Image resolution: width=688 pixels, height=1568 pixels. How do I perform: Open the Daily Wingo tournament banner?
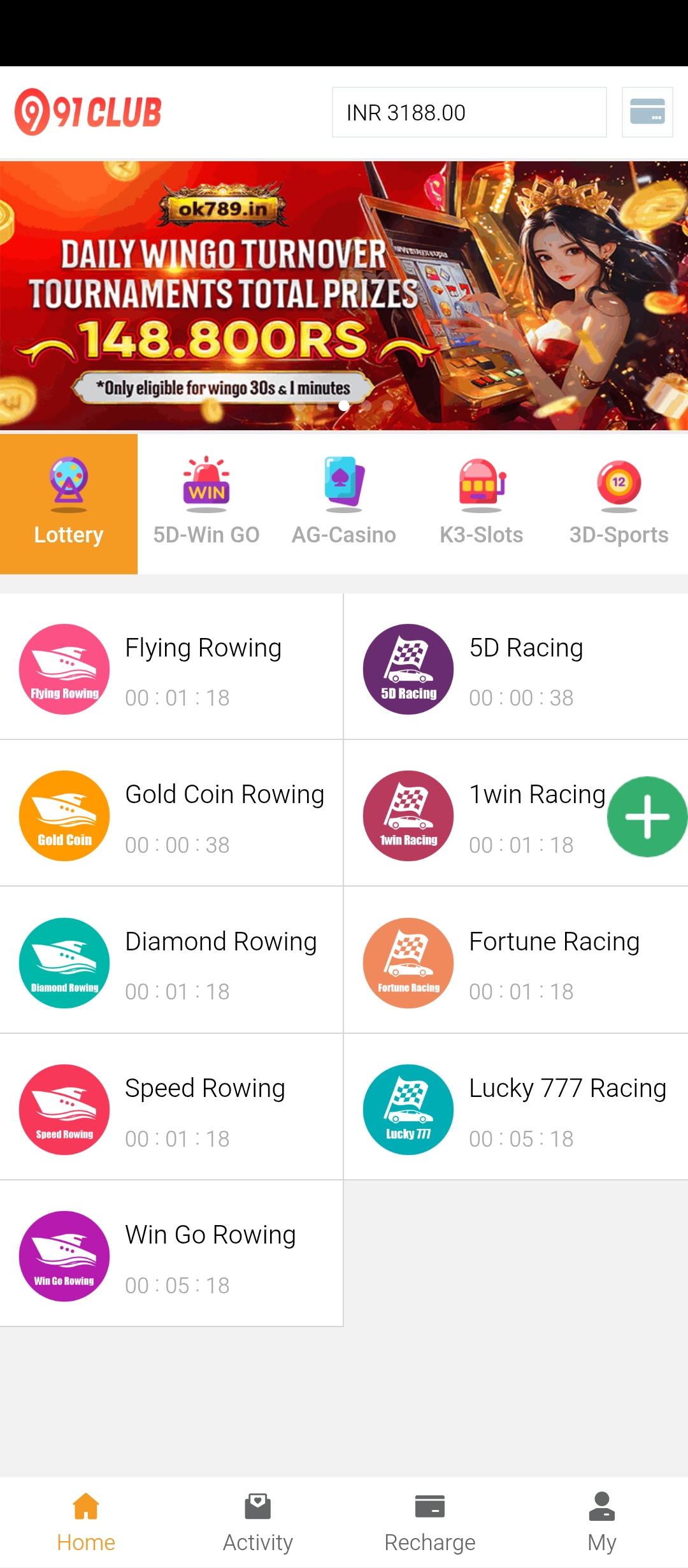click(344, 295)
